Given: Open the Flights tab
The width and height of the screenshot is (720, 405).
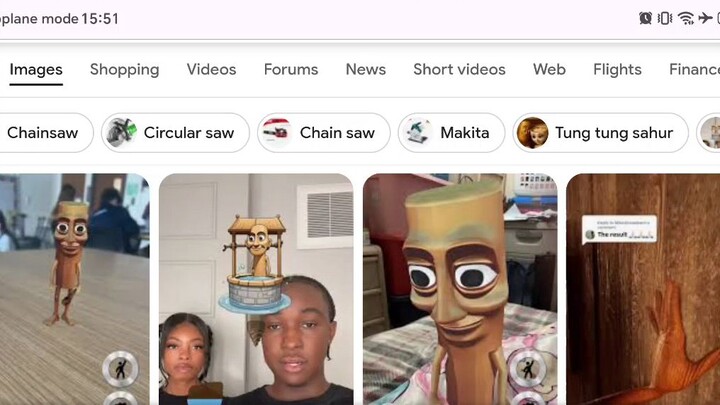Looking at the screenshot, I should pos(617,70).
